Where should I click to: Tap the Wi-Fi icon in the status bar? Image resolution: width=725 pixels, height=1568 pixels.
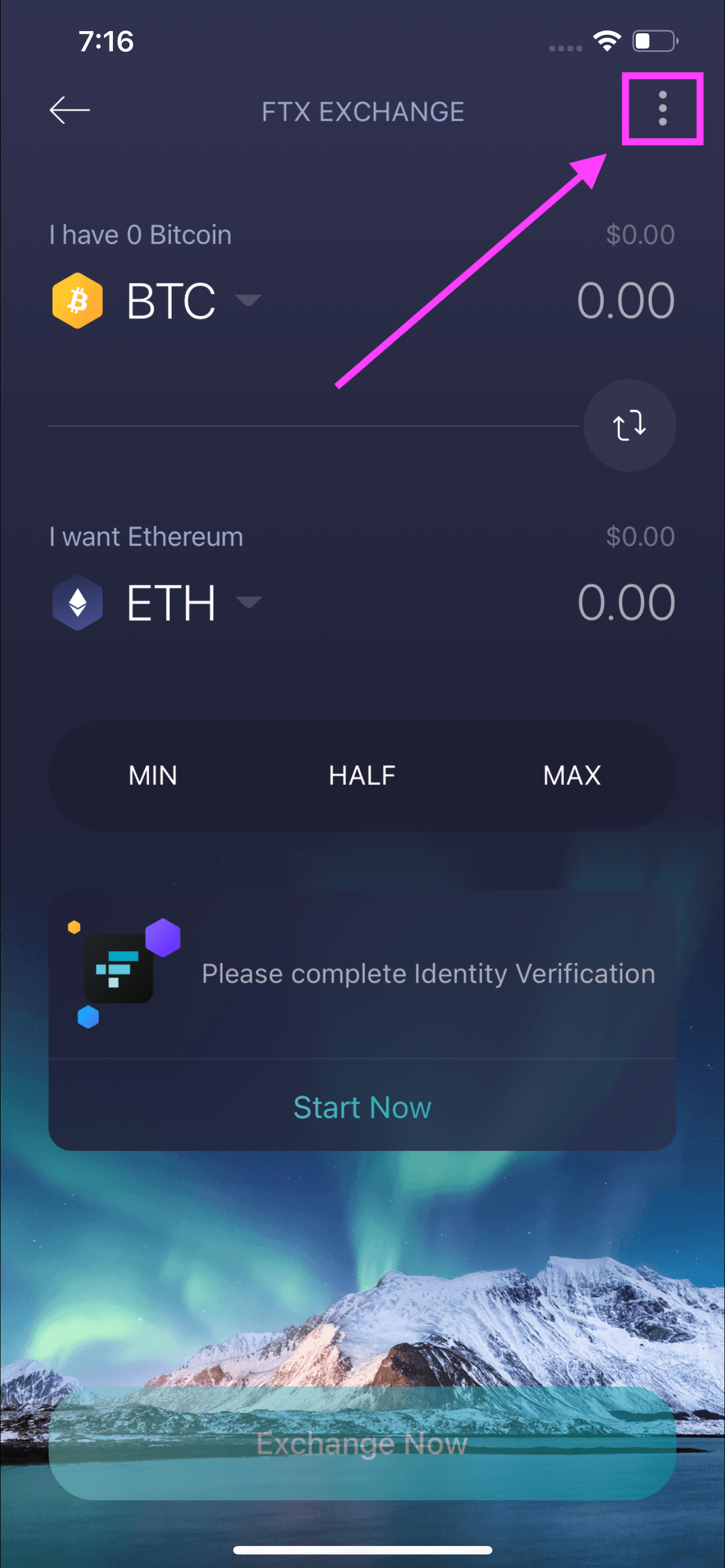[606, 40]
